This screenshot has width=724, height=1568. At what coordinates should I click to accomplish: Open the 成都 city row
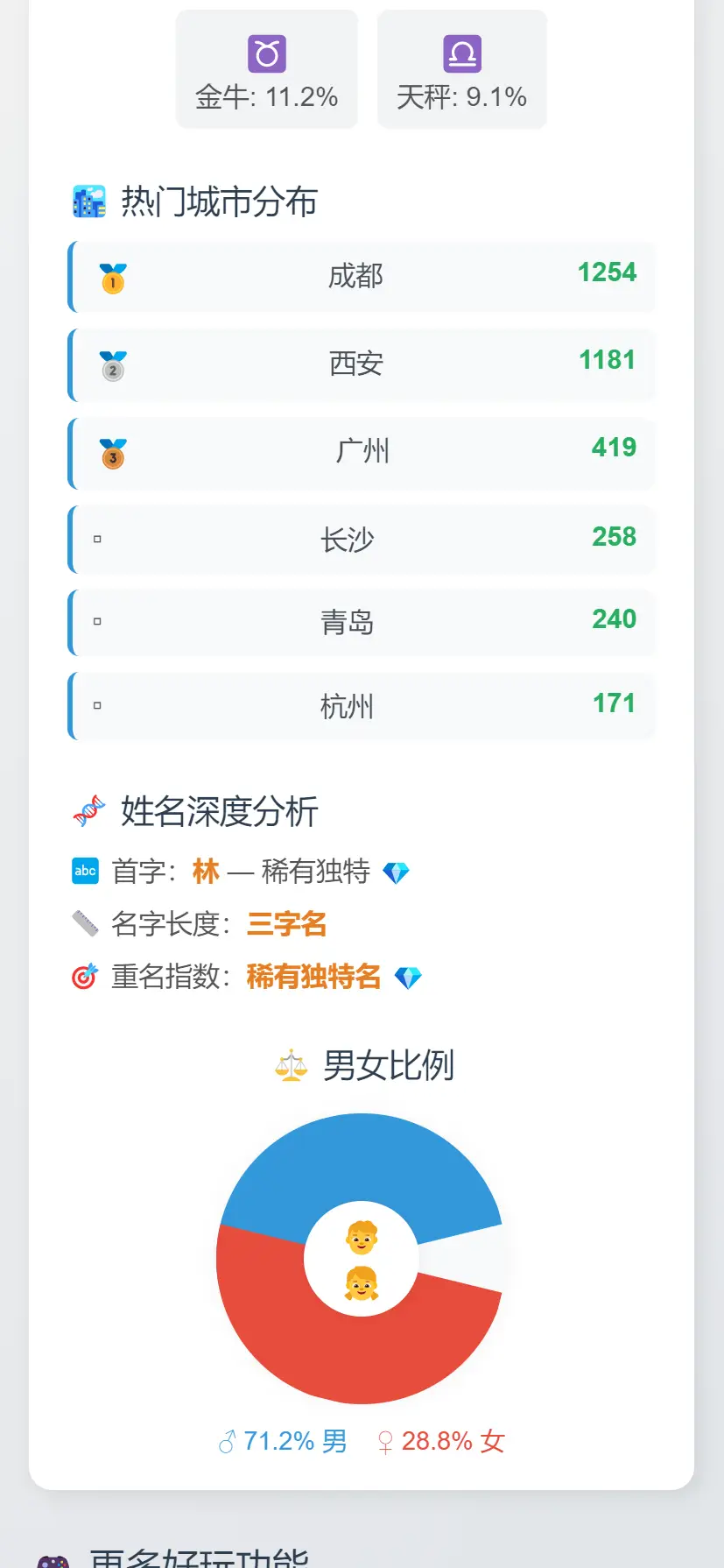[361, 277]
